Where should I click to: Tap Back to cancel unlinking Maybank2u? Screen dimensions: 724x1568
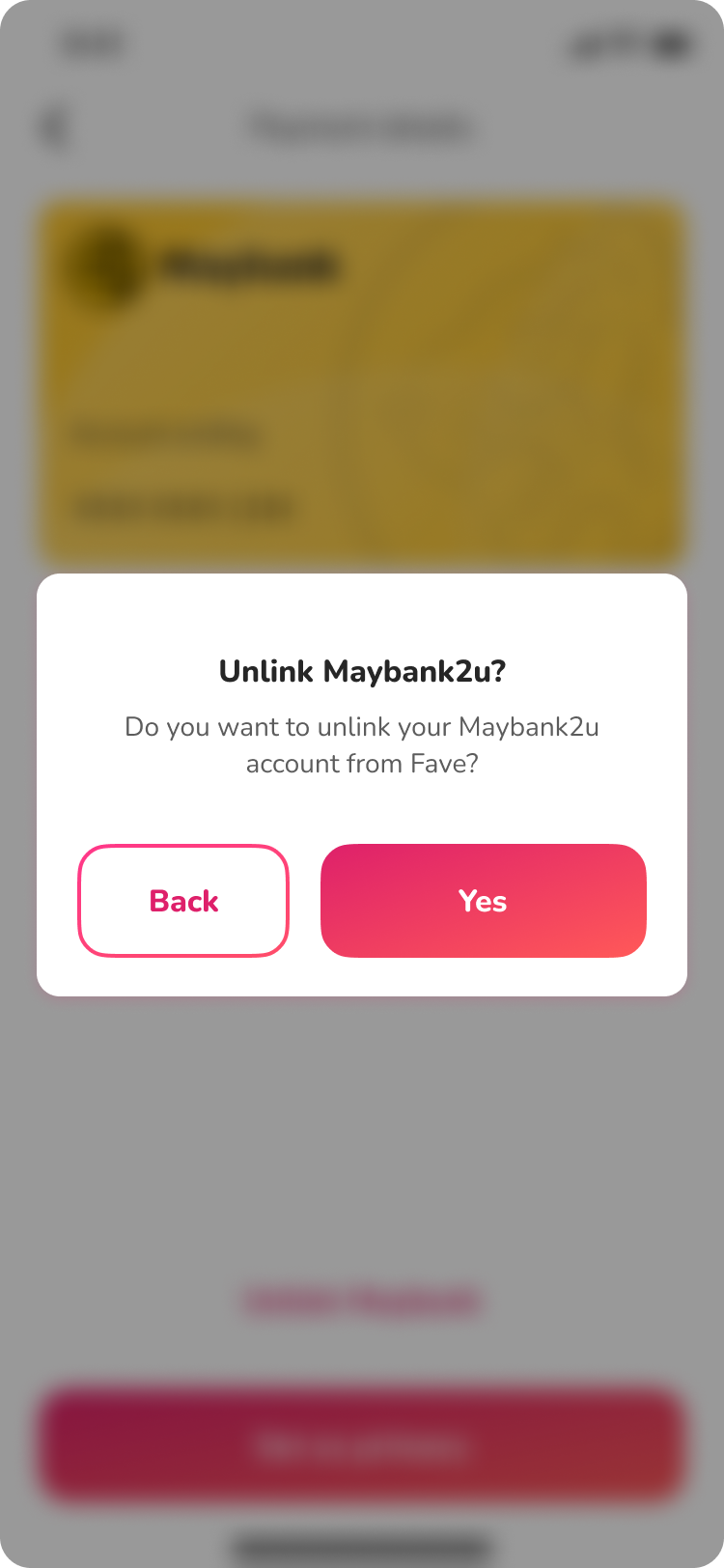point(183,901)
